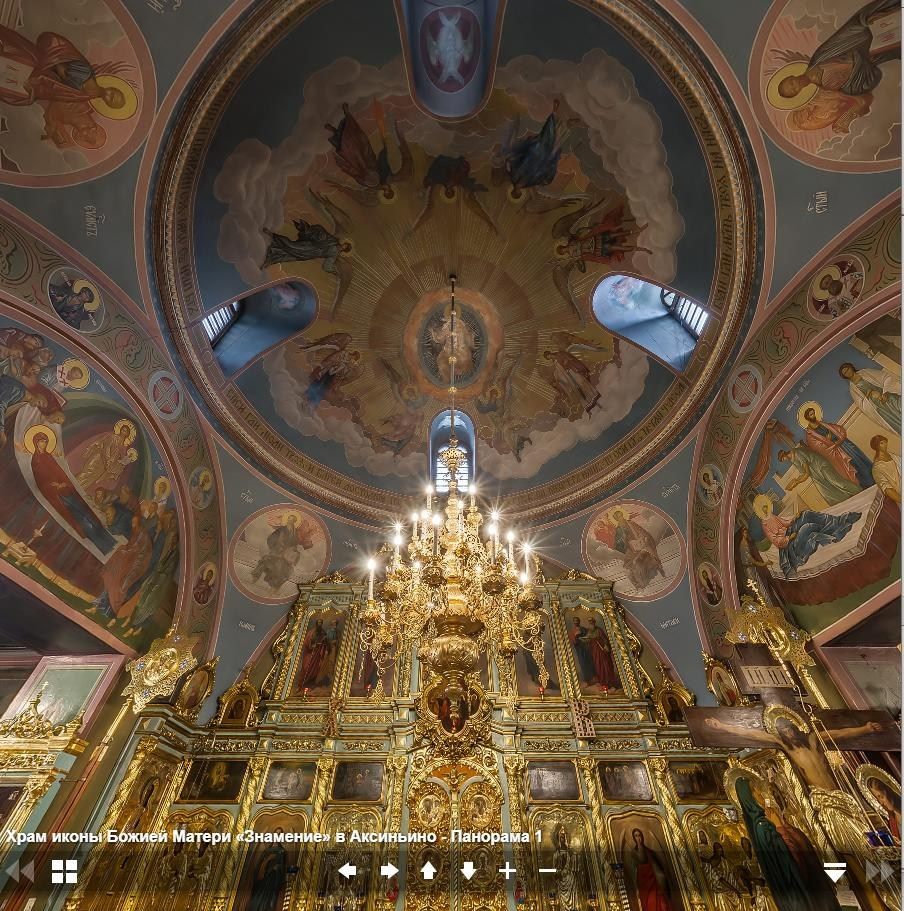Tilt the panorama view upward
The width and height of the screenshot is (904, 911).
(x=428, y=871)
